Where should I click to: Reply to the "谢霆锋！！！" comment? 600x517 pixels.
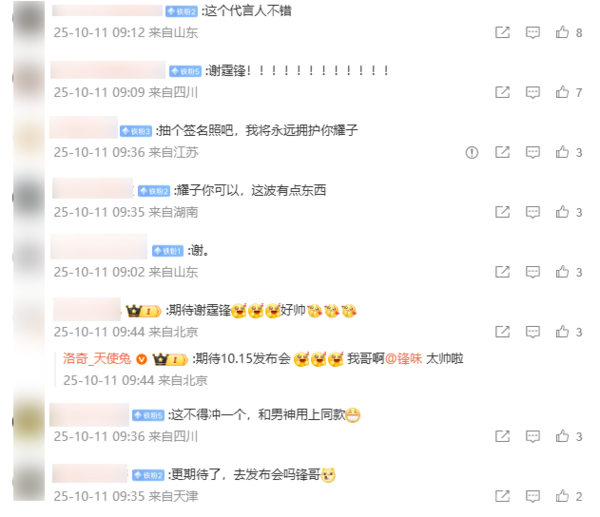533,92
